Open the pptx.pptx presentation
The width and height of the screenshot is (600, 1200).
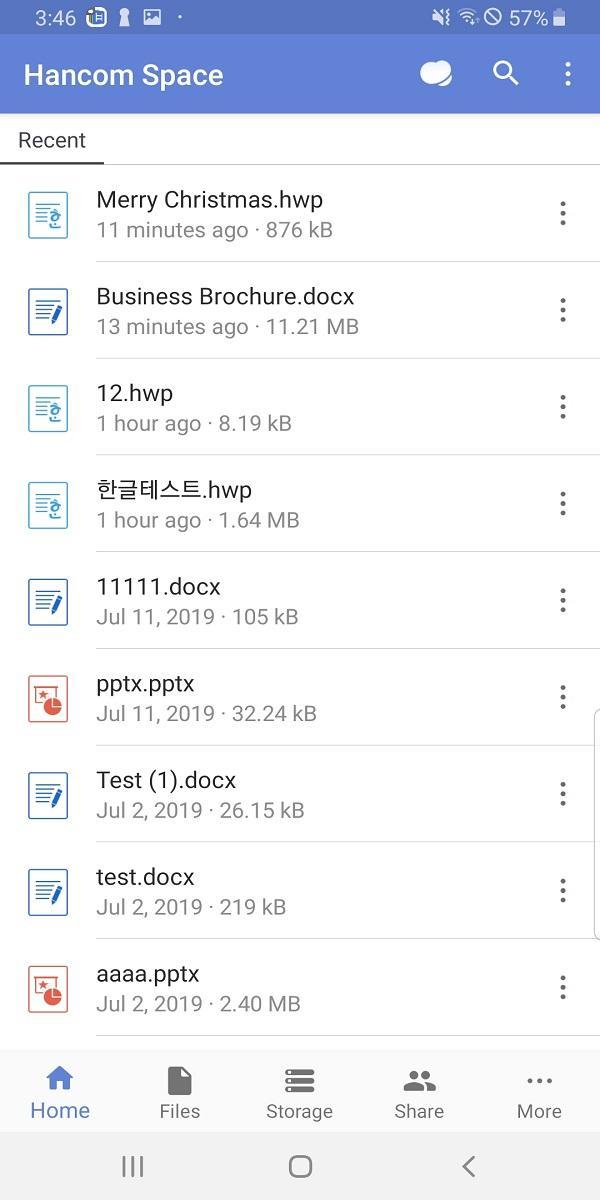tap(146, 698)
